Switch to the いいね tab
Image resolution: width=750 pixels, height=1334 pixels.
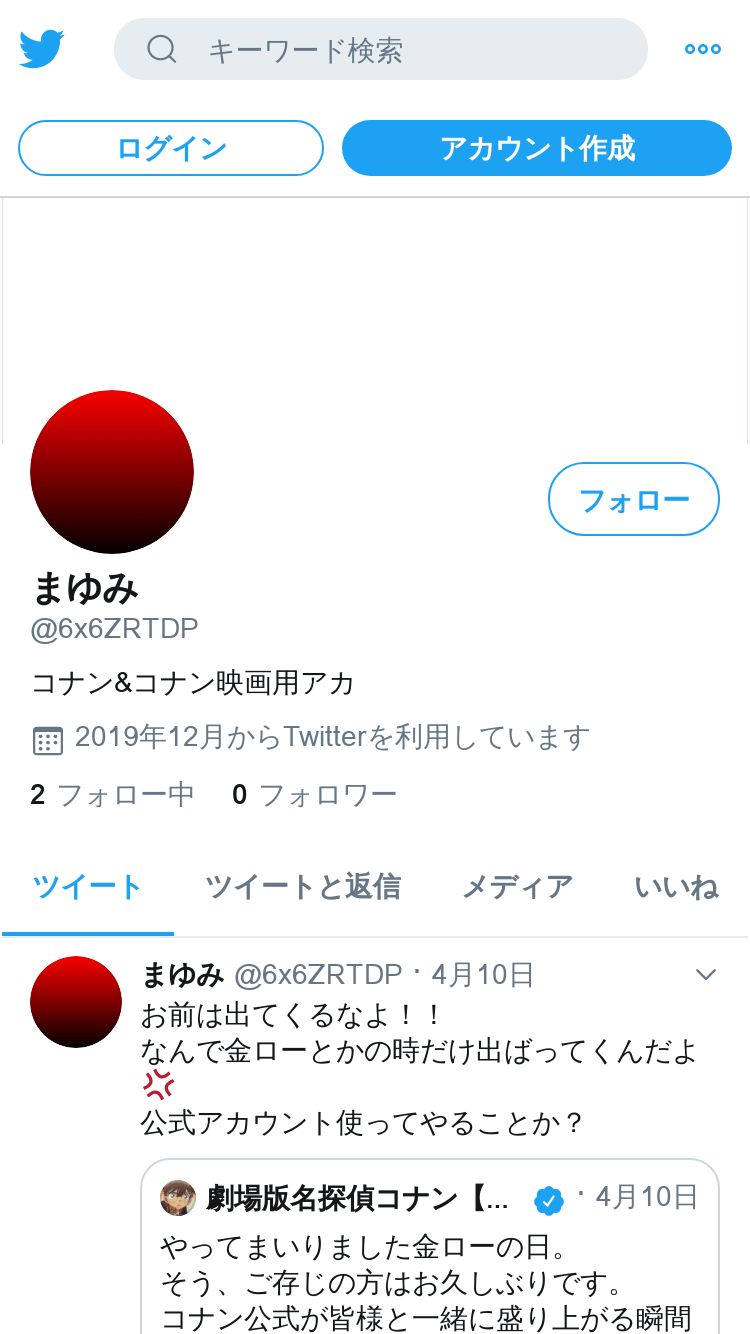[x=677, y=887]
